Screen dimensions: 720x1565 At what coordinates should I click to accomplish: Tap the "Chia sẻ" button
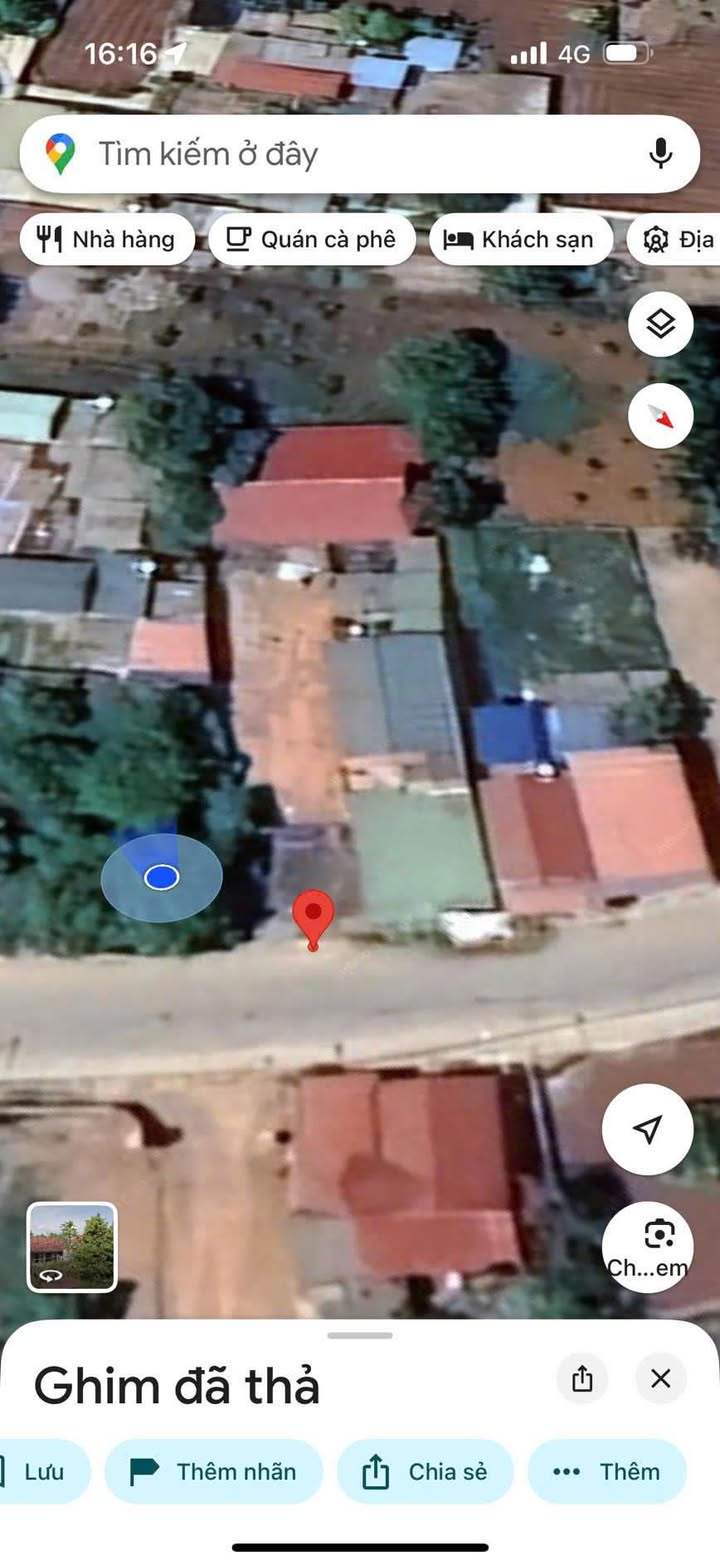[425, 1471]
